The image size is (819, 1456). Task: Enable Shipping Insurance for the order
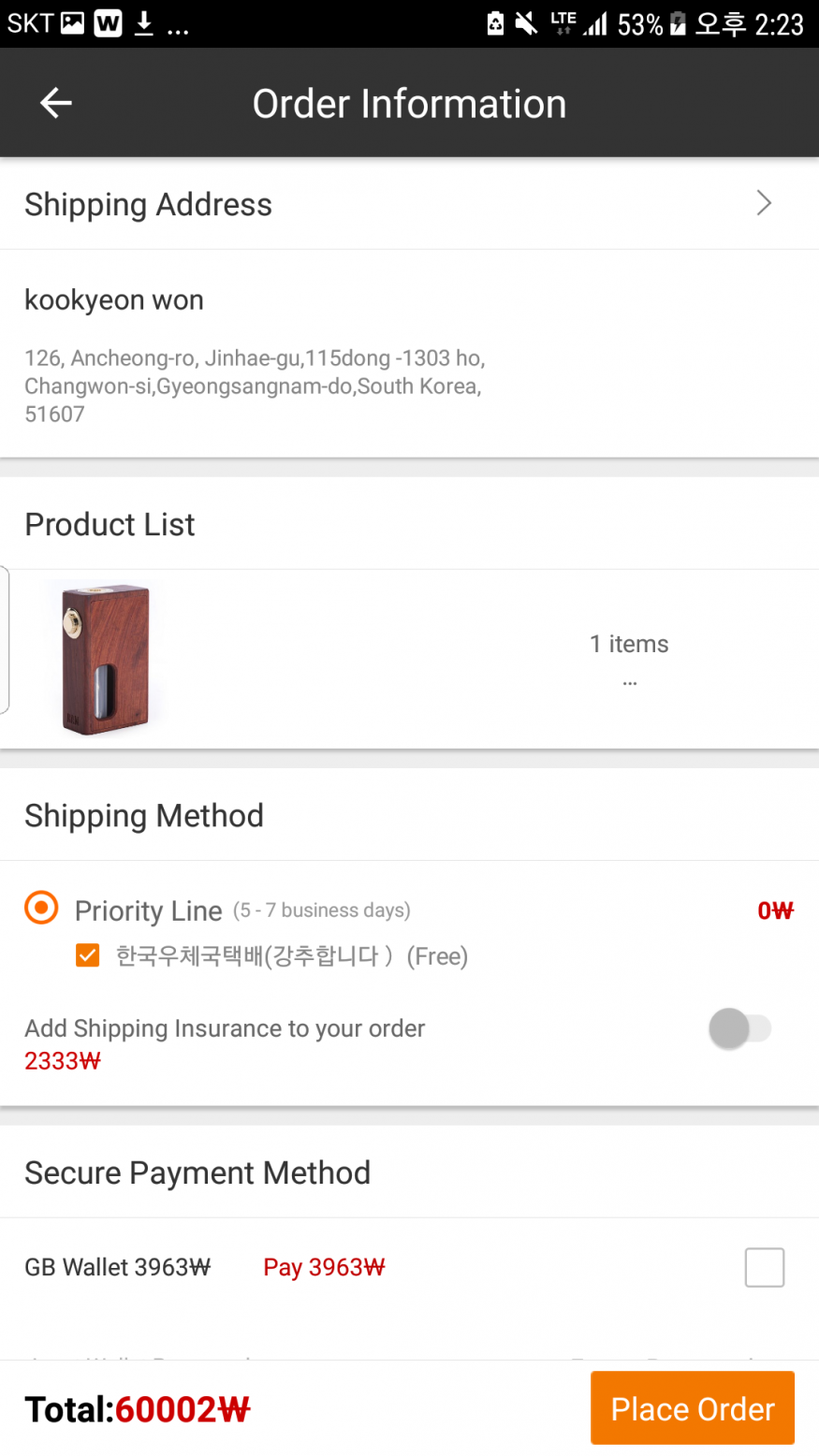(x=739, y=1029)
